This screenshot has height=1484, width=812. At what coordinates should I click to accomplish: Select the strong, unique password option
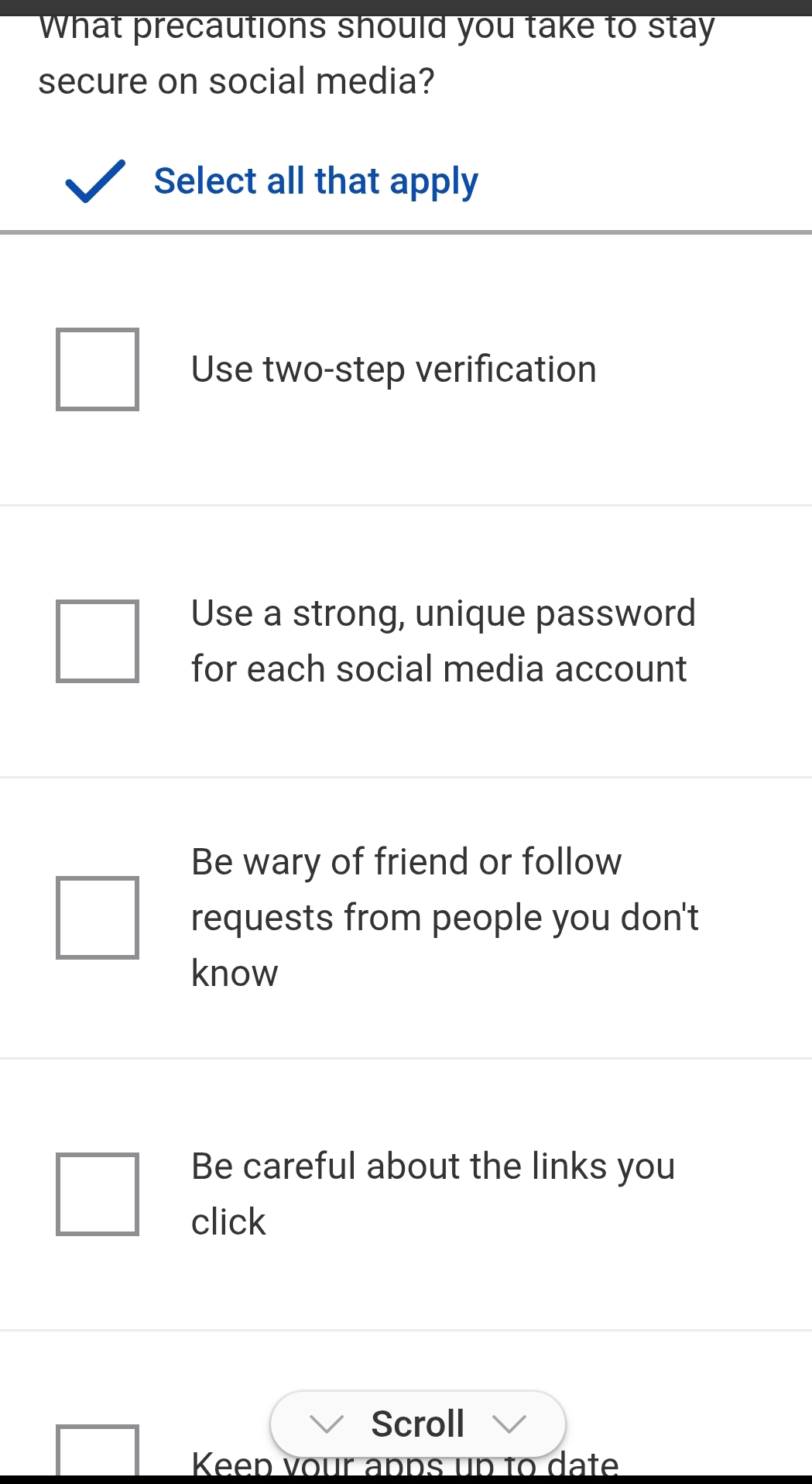point(98,641)
